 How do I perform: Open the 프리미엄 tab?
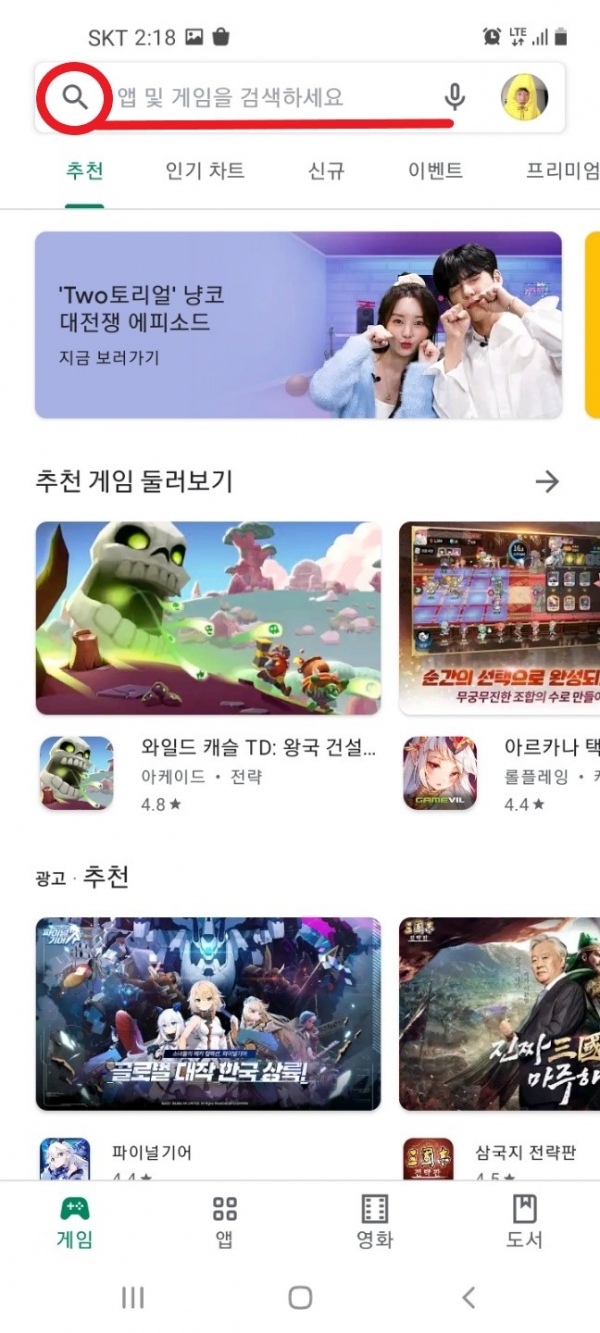click(562, 171)
